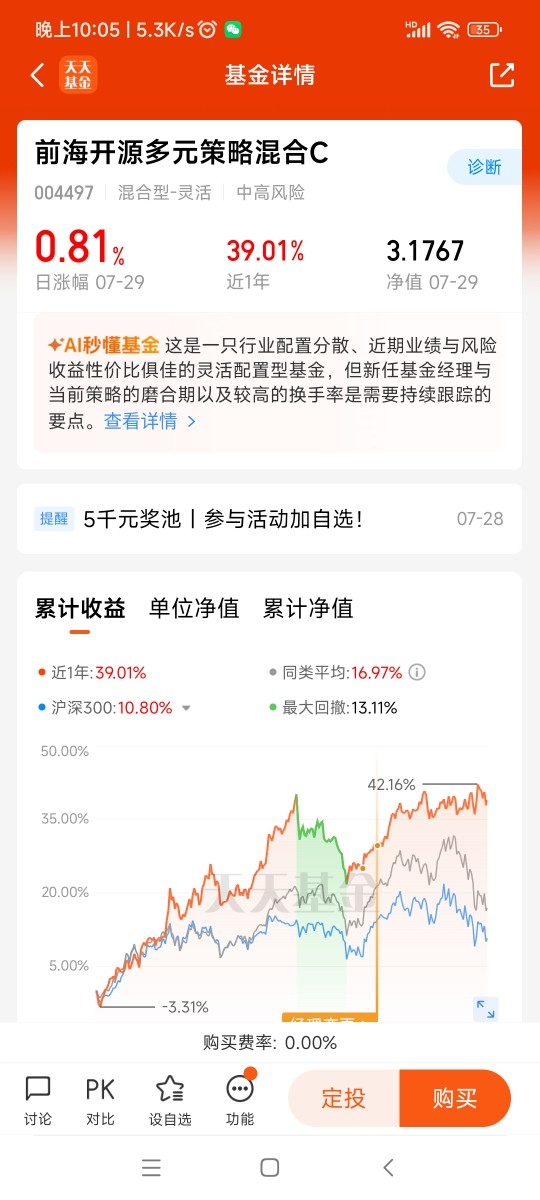Expand the 沪深300 benchmark dropdown
Screen dimensions: 540x1200
186,708
